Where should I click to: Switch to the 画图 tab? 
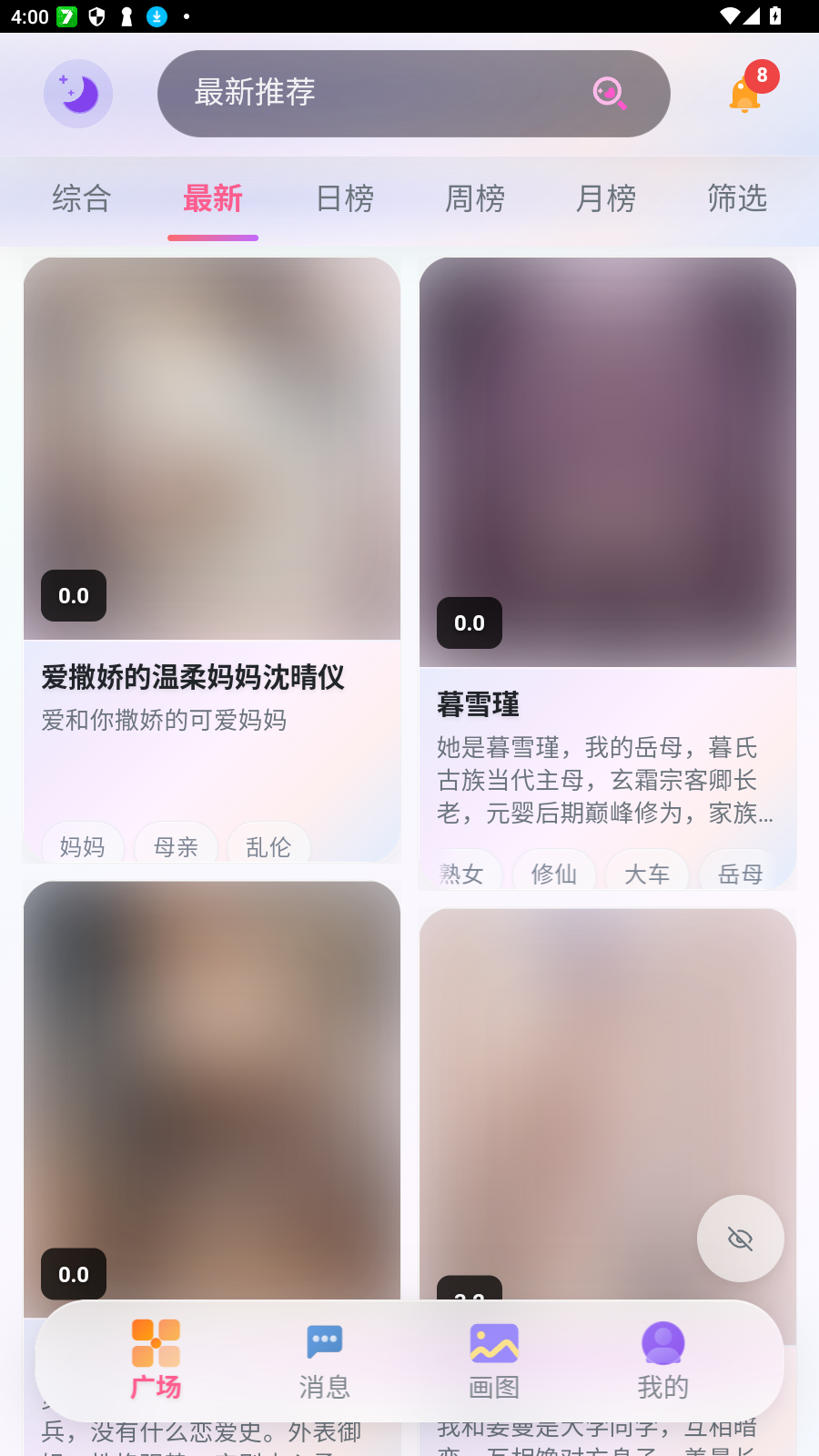pos(494,1360)
